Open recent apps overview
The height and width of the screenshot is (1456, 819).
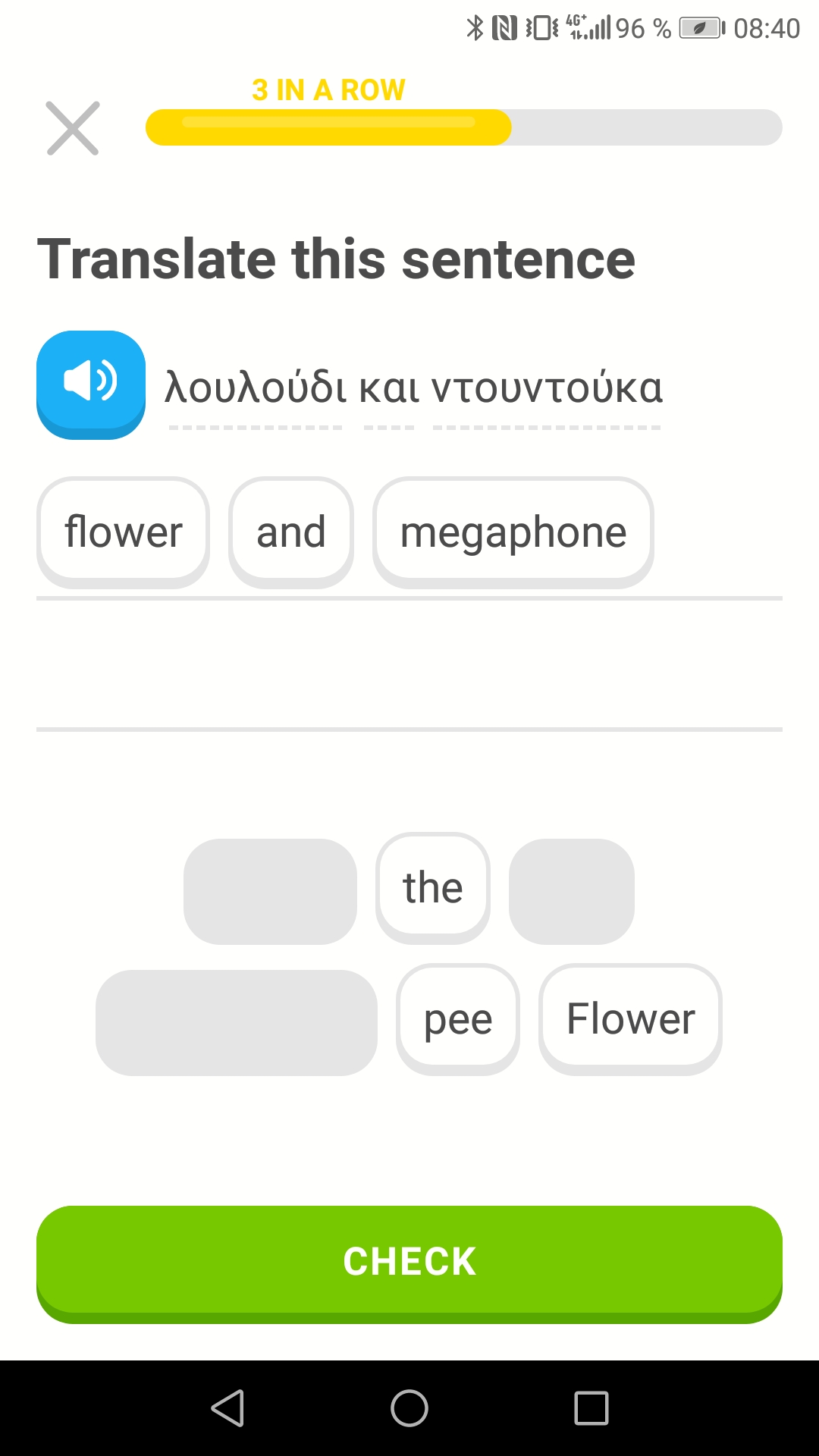[591, 1408]
